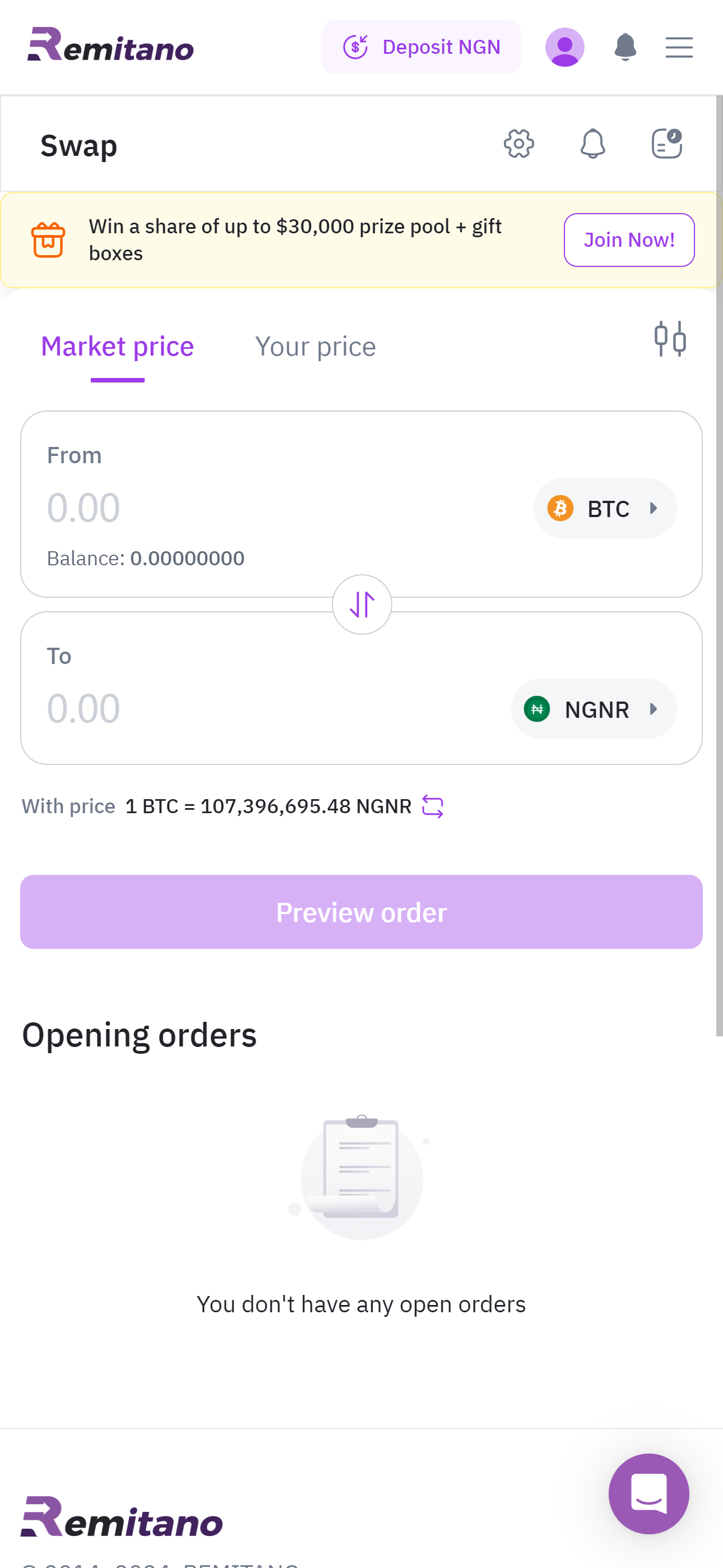Screen dimensions: 723x1568
Task: Swap the From and To currencies
Action: tap(361, 605)
